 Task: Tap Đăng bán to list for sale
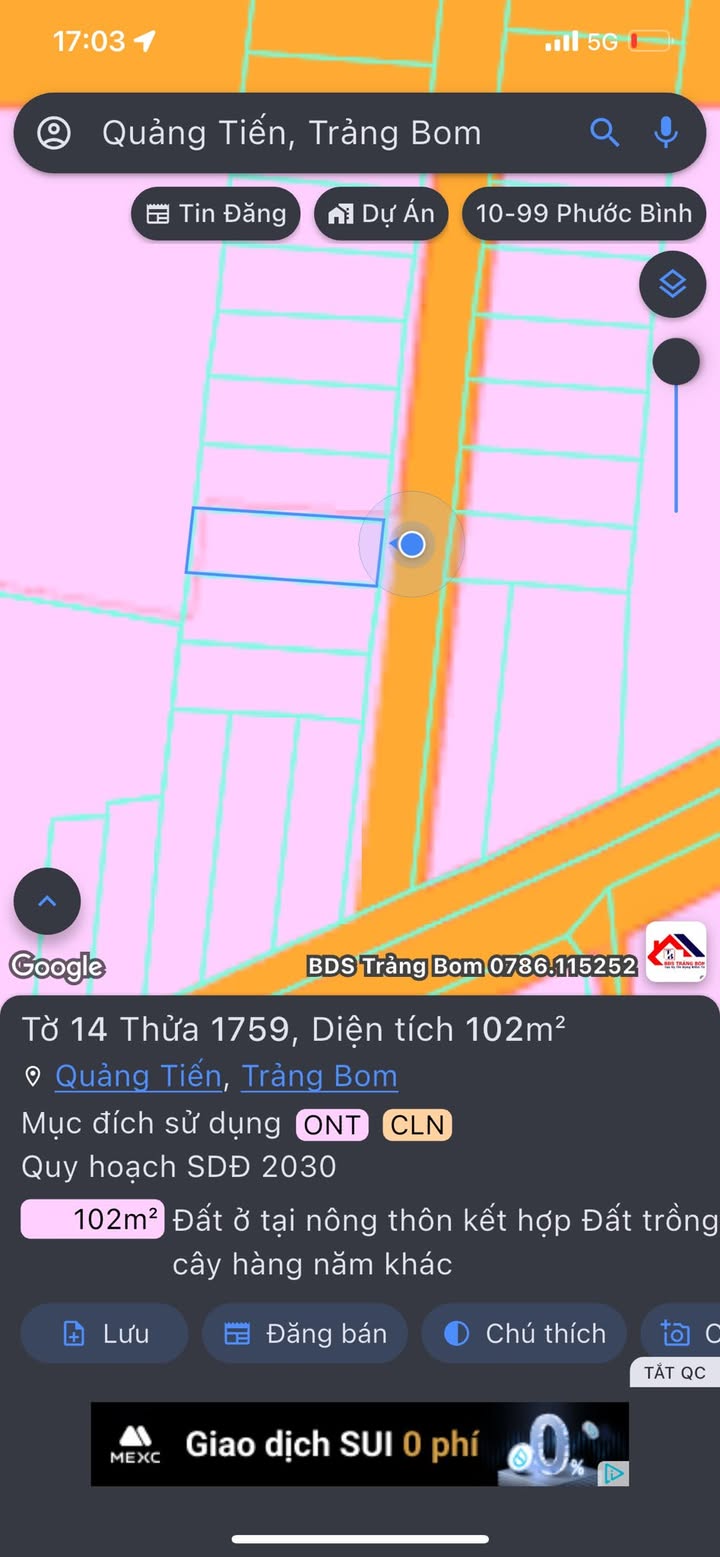pyautogui.click(x=305, y=1333)
